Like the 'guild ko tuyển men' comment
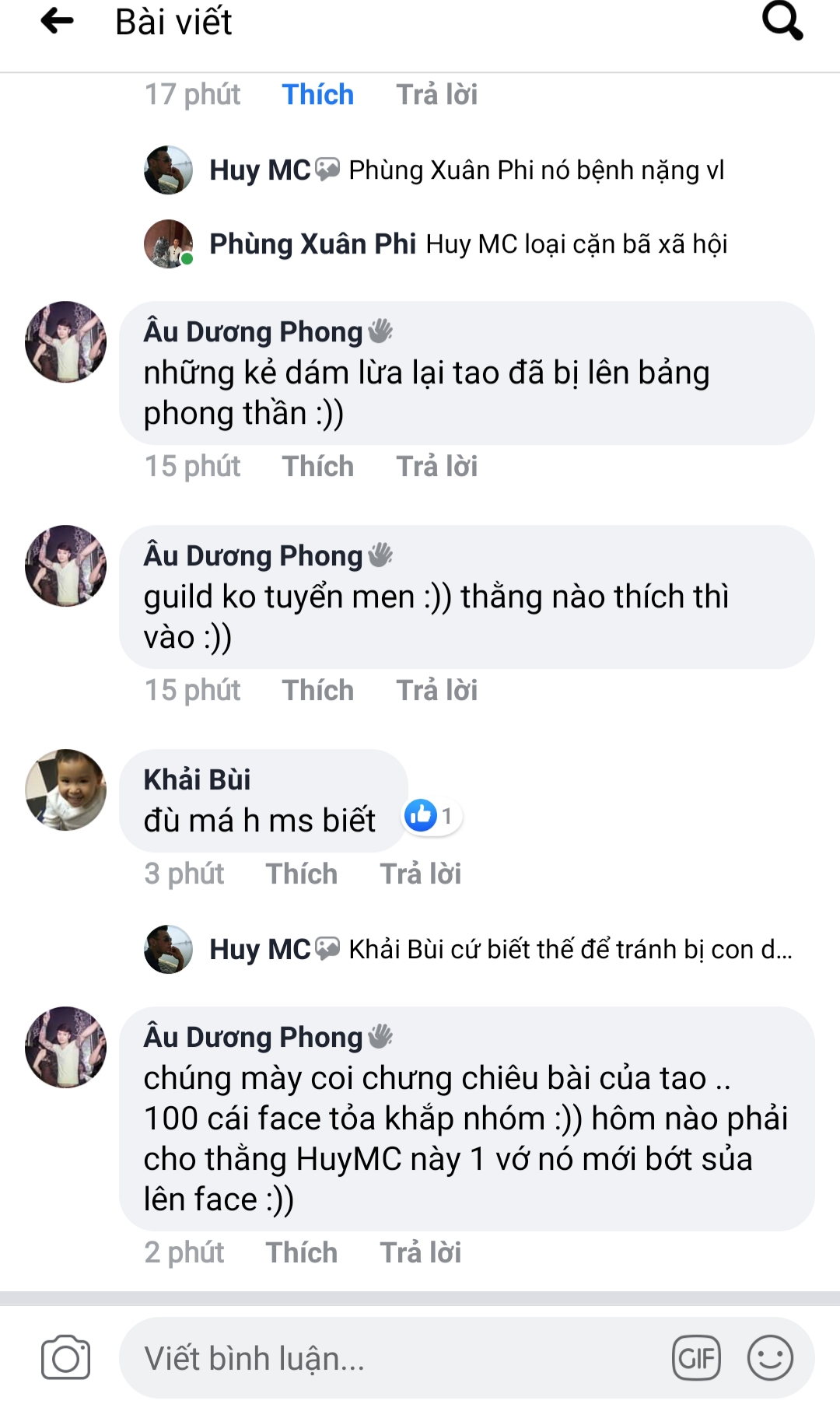Viewport: 840px width, 1411px height. [317, 691]
